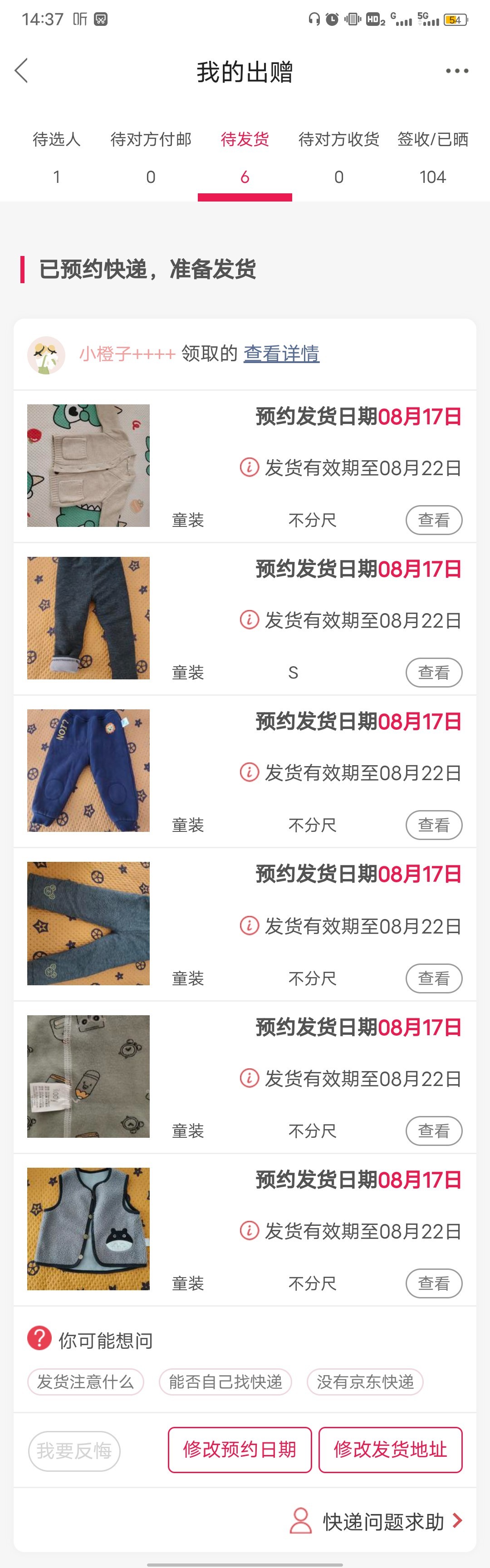
Task: Go back using the top-left arrow
Action: [22, 71]
